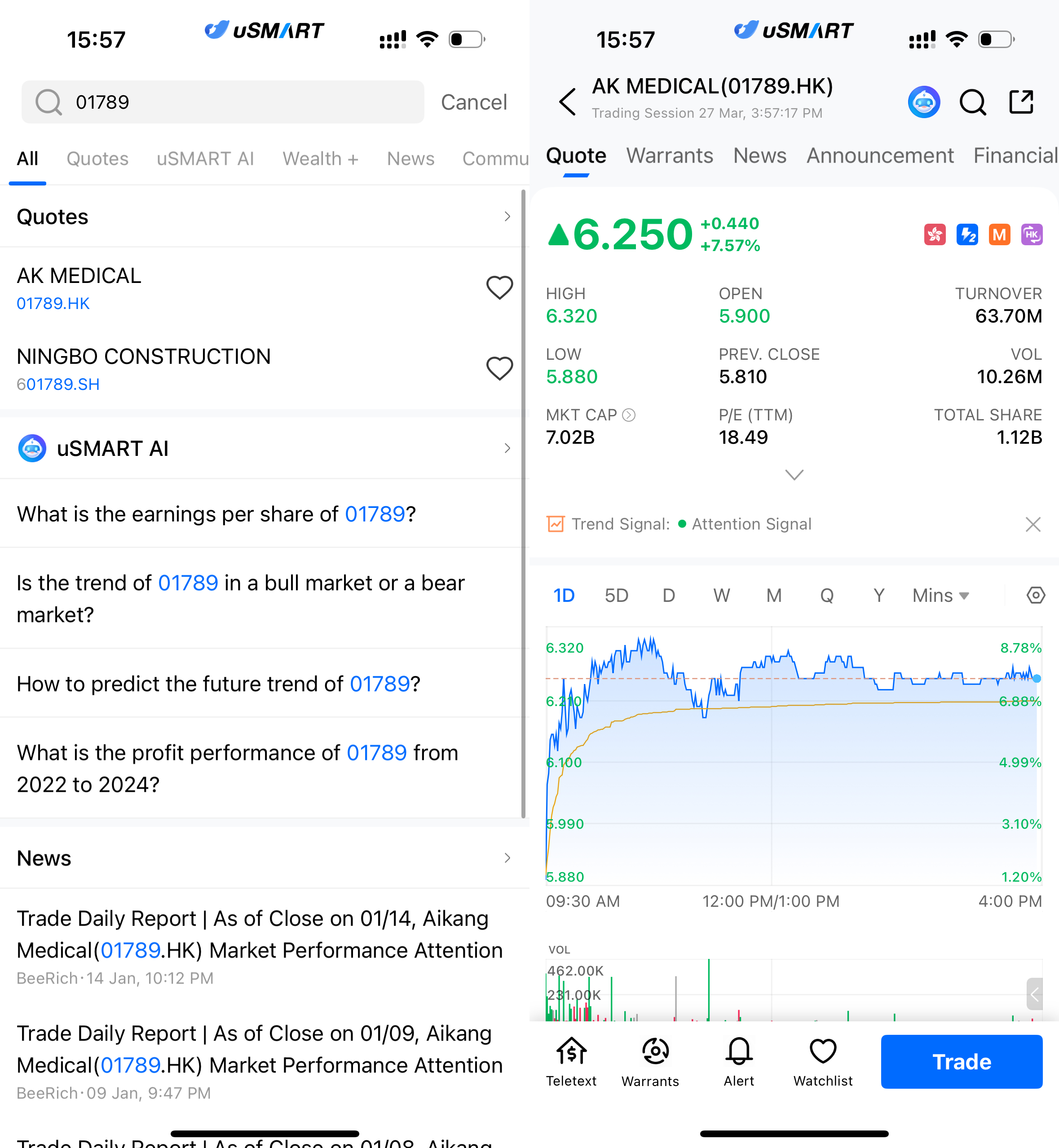Open the News section chevron
The height and width of the screenshot is (1148, 1059).
click(x=507, y=858)
